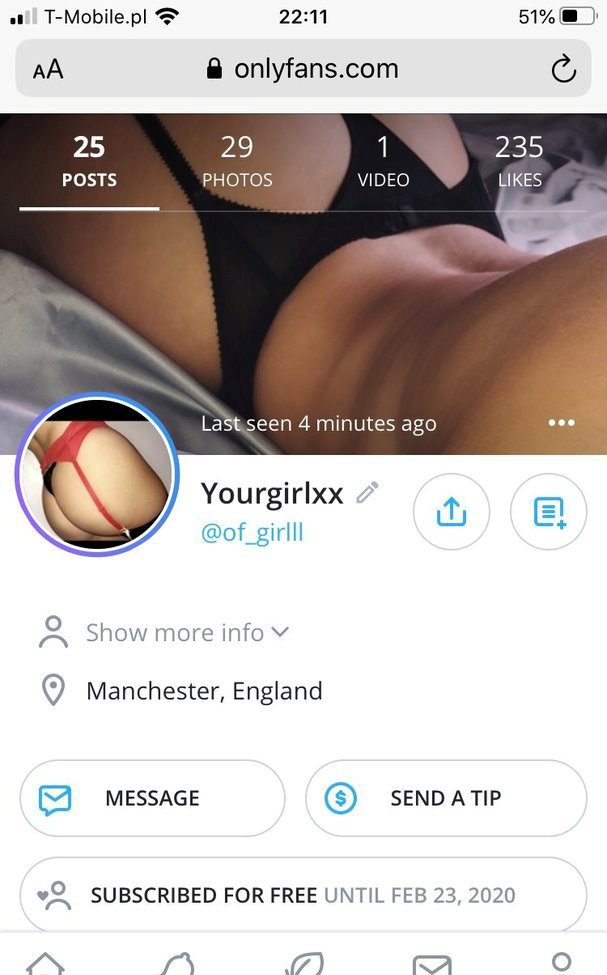The width and height of the screenshot is (607, 975).
Task: Switch to the Photos tab
Action: 237,162
